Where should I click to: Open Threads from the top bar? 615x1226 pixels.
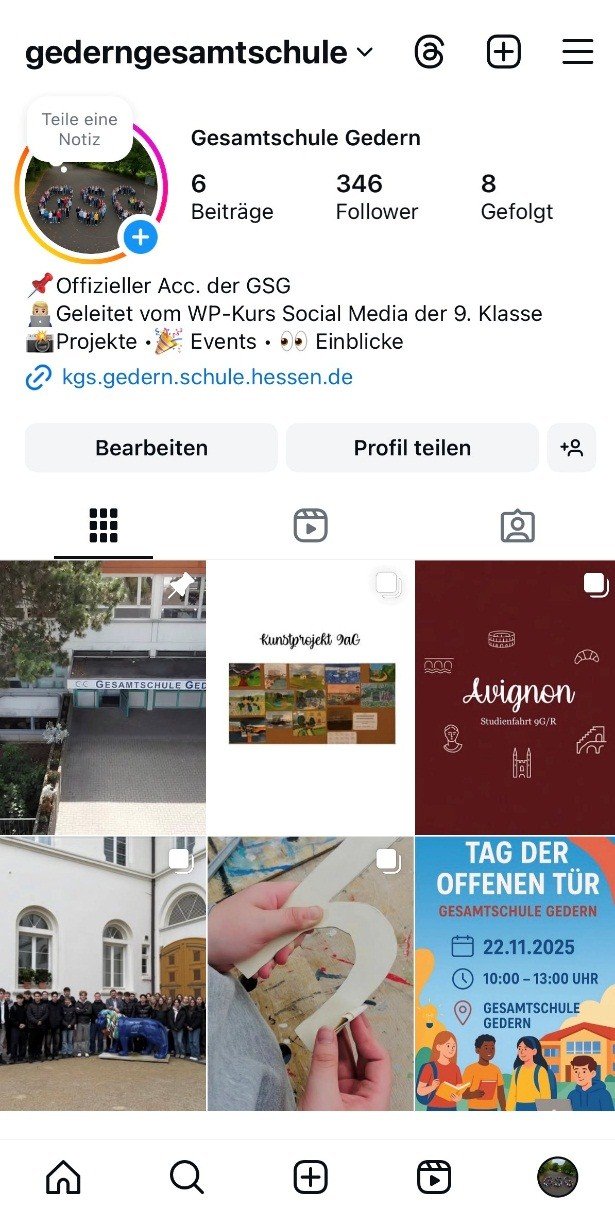[x=430, y=53]
